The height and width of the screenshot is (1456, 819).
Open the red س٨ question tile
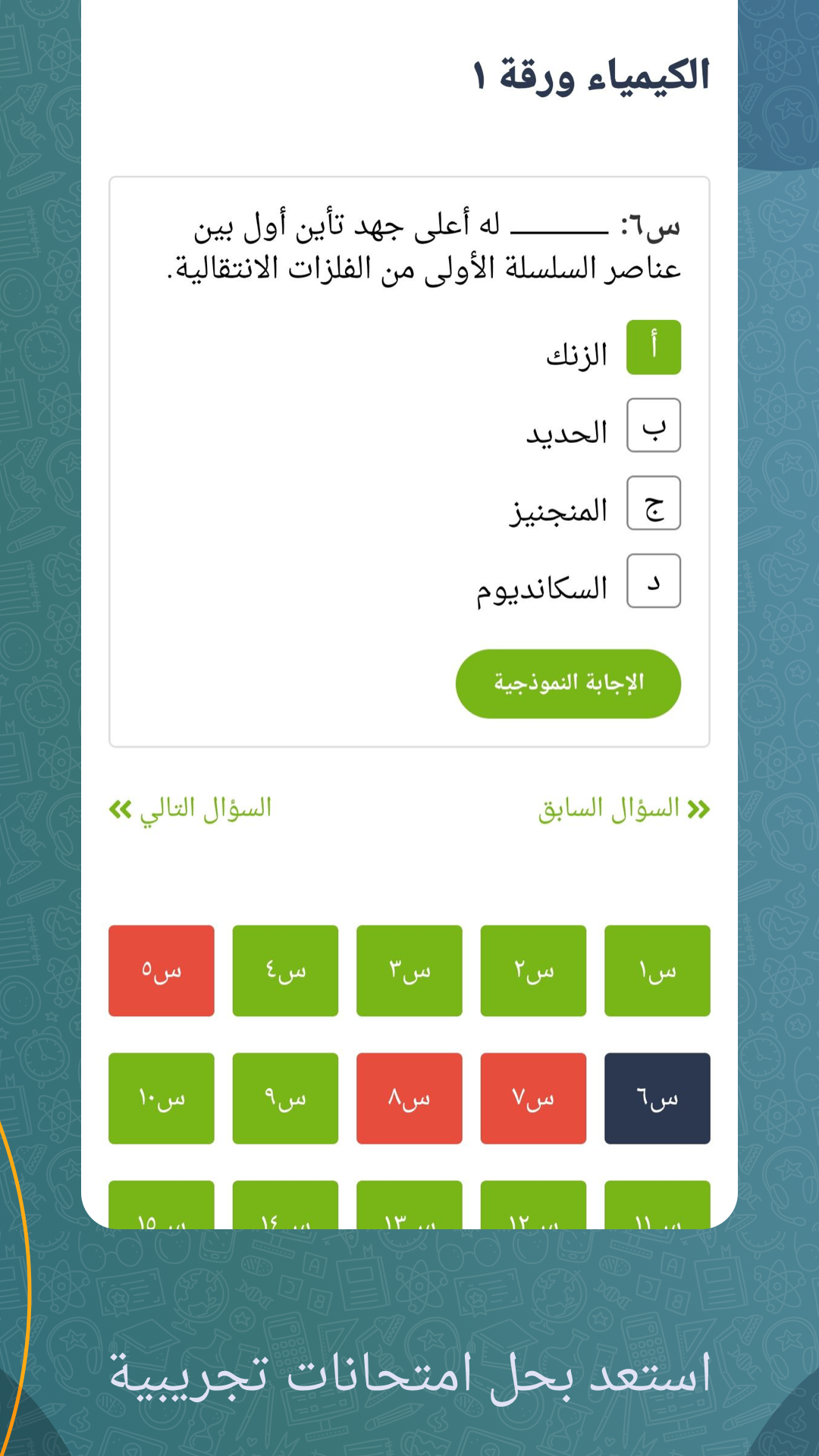[x=409, y=1099]
